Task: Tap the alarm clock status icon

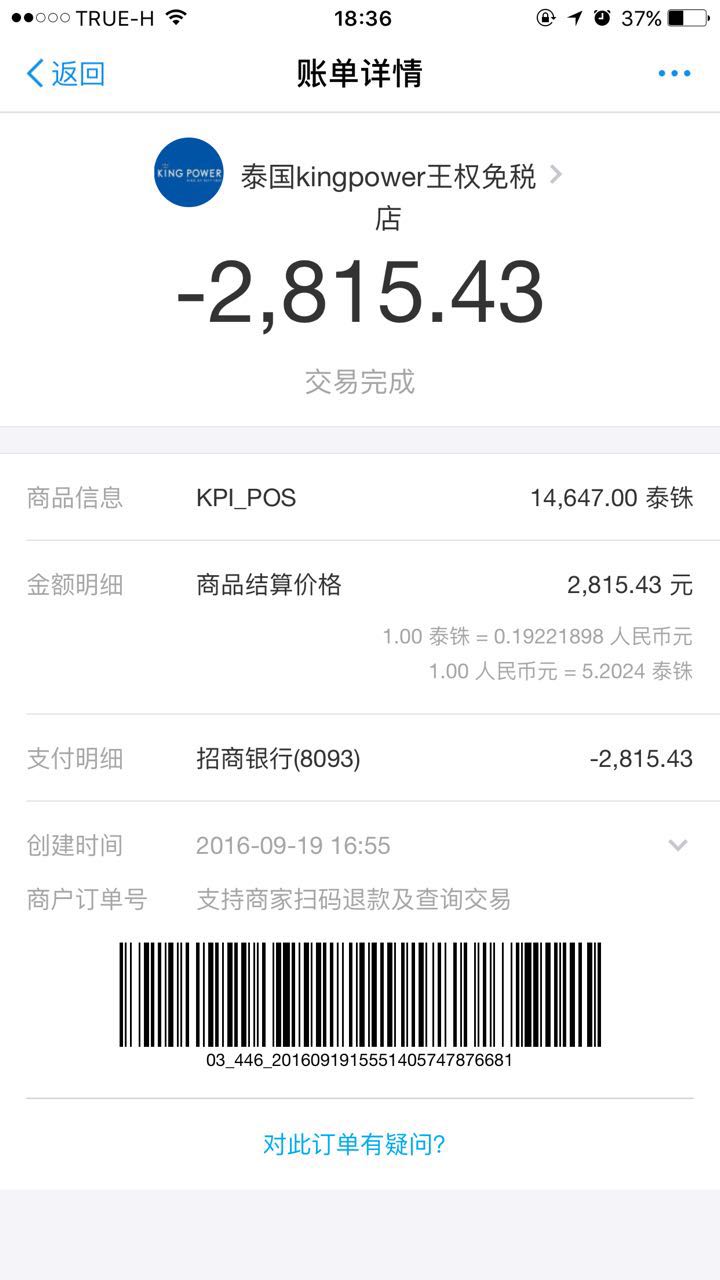Action: pyautogui.click(x=604, y=16)
